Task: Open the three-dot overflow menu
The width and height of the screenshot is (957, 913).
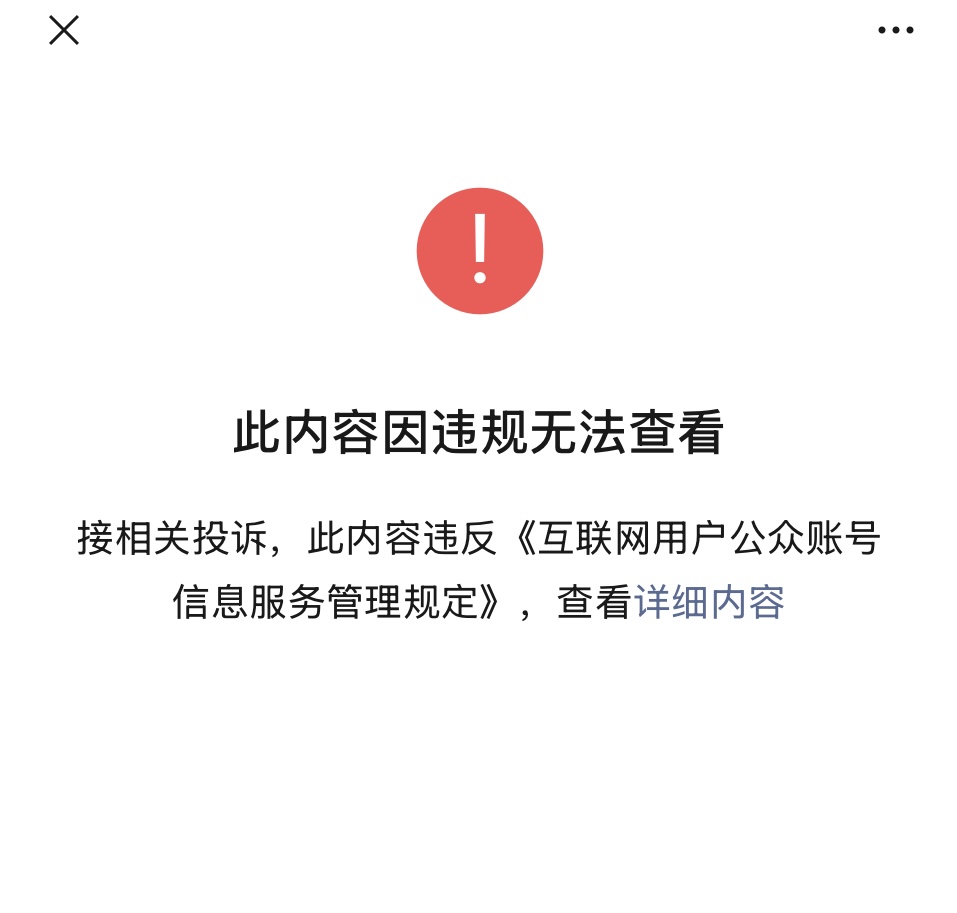Action: pos(895,30)
